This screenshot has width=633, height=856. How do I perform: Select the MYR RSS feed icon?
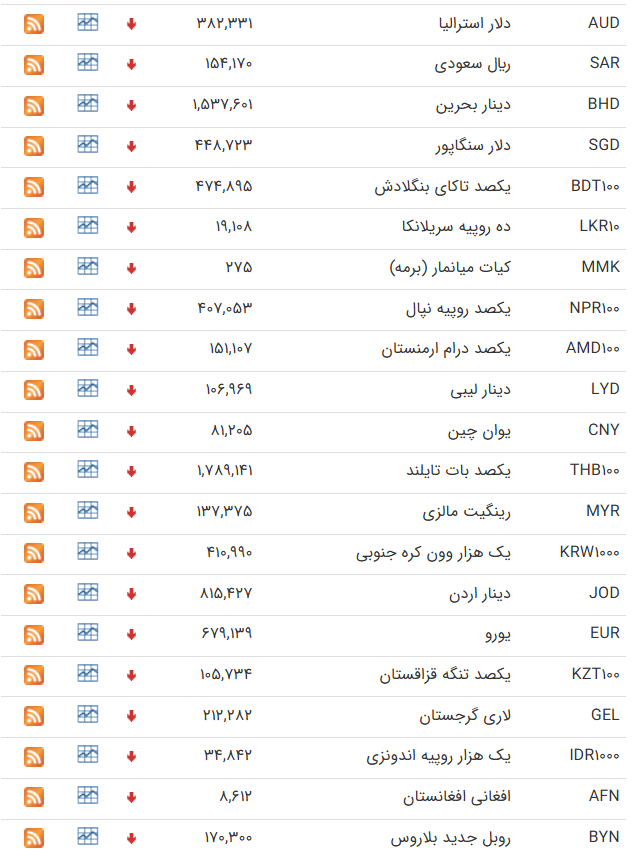point(34,513)
